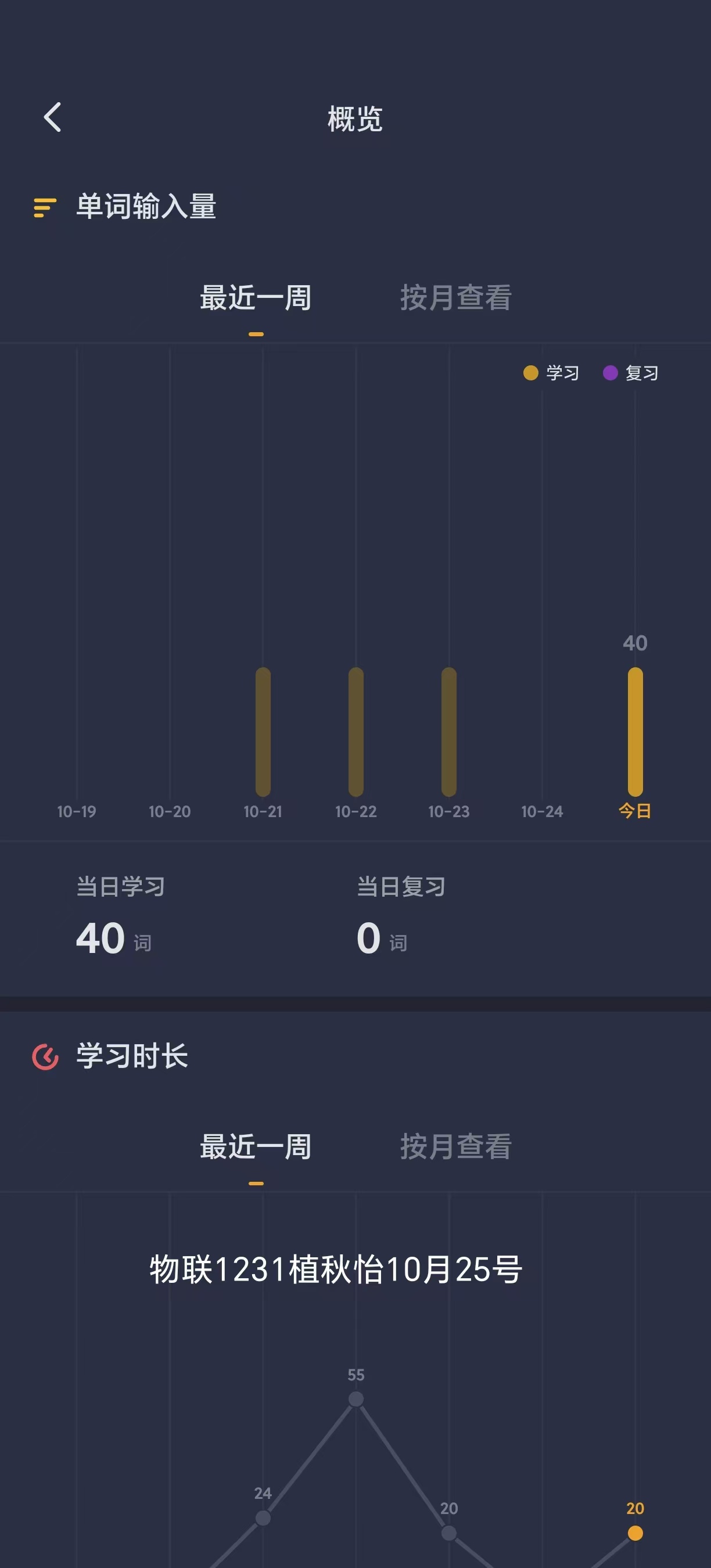Go back from the 概览 page
This screenshot has width=711, height=1568.
(x=52, y=117)
